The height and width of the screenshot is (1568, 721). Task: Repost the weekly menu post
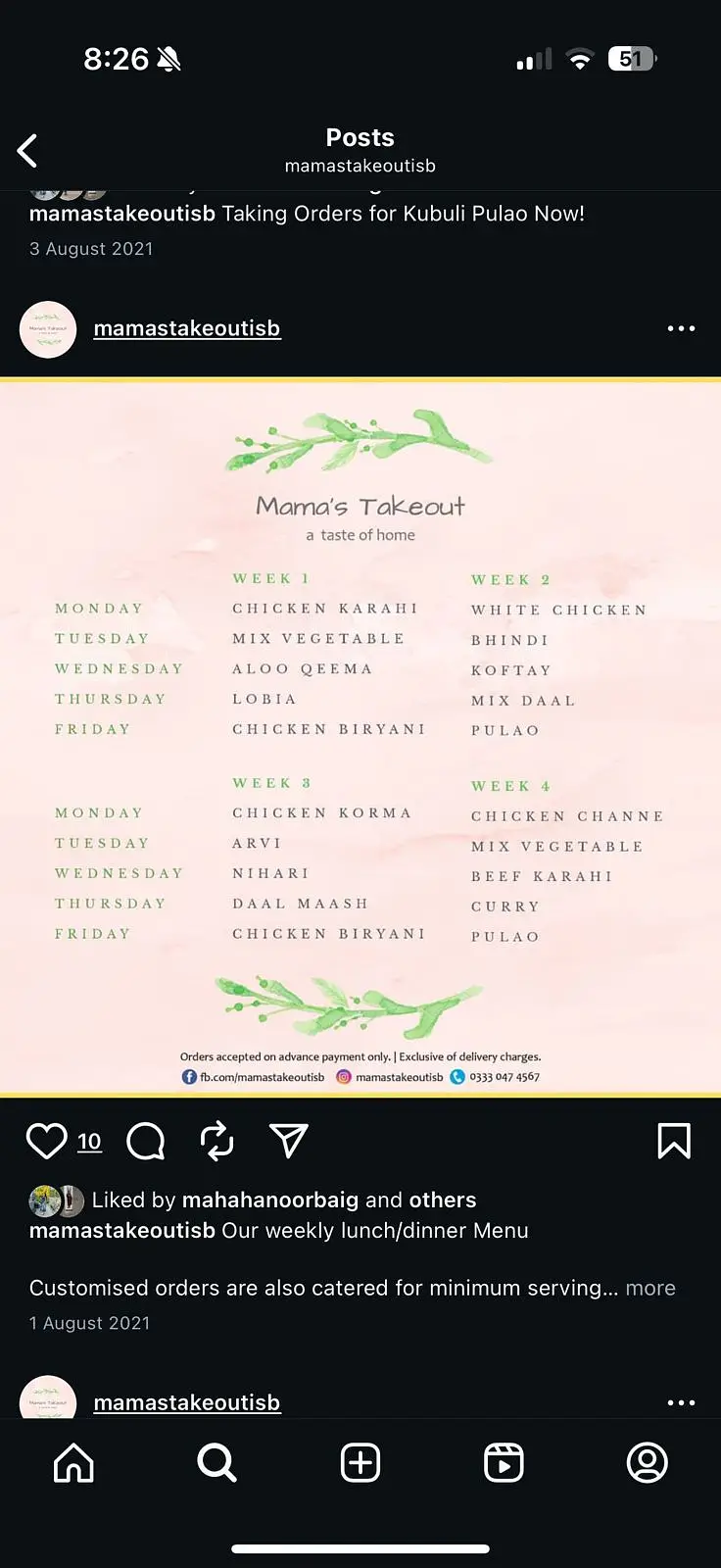coord(216,1141)
